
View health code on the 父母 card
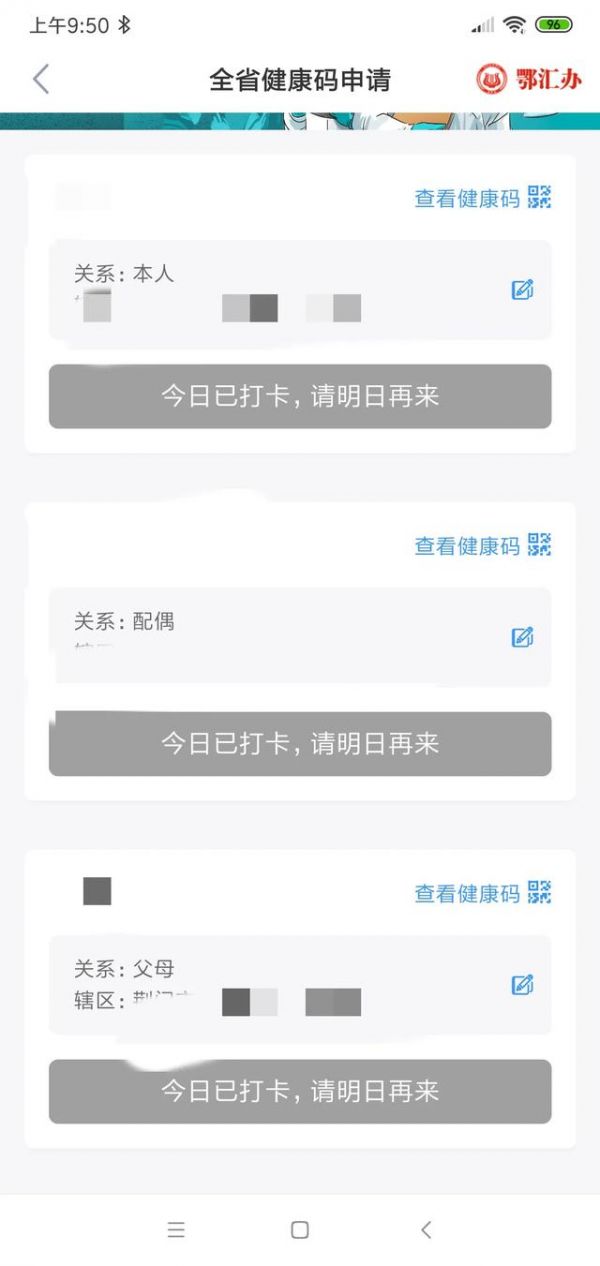coord(483,893)
